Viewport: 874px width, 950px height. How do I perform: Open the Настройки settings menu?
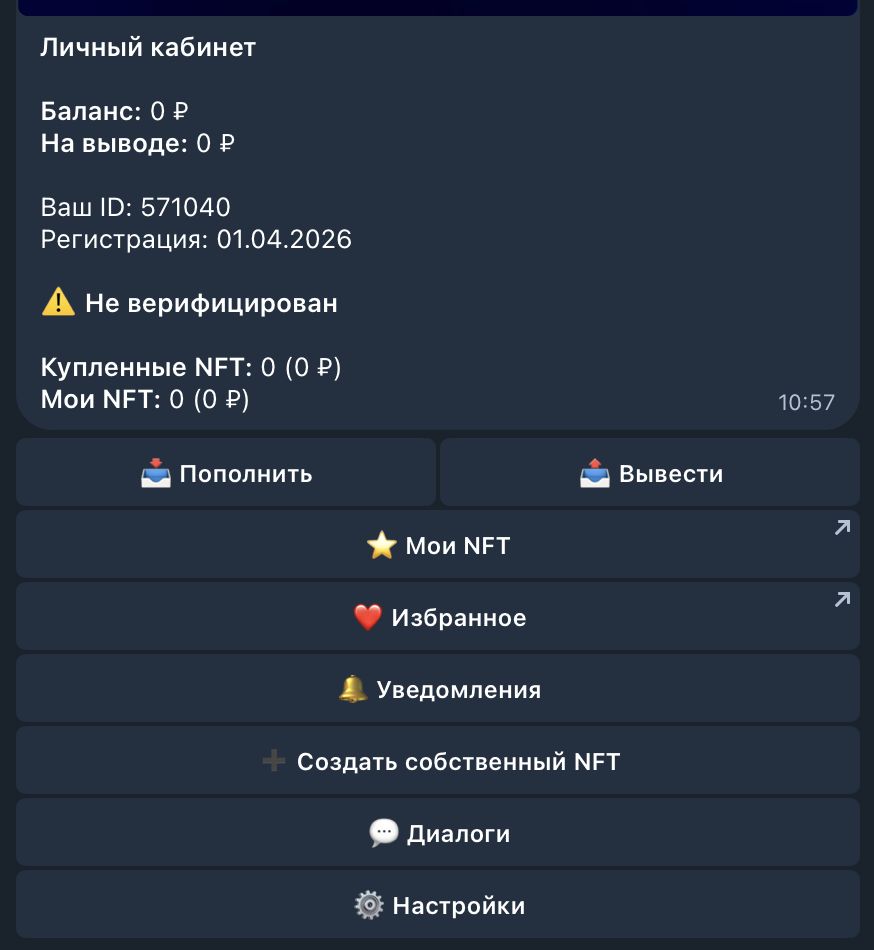click(437, 905)
